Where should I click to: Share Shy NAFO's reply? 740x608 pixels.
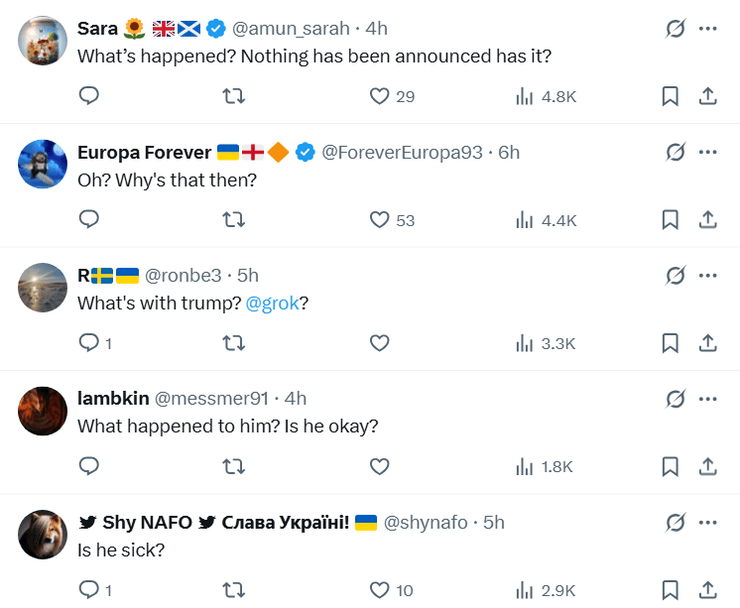coord(707,589)
